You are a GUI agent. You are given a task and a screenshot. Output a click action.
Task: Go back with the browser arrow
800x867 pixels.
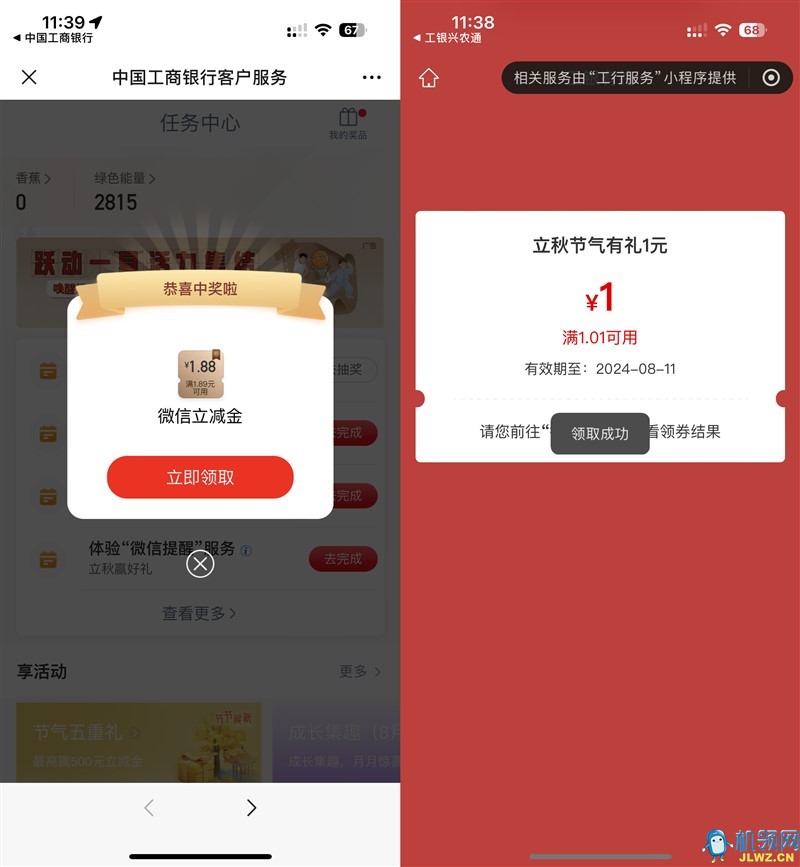click(149, 808)
